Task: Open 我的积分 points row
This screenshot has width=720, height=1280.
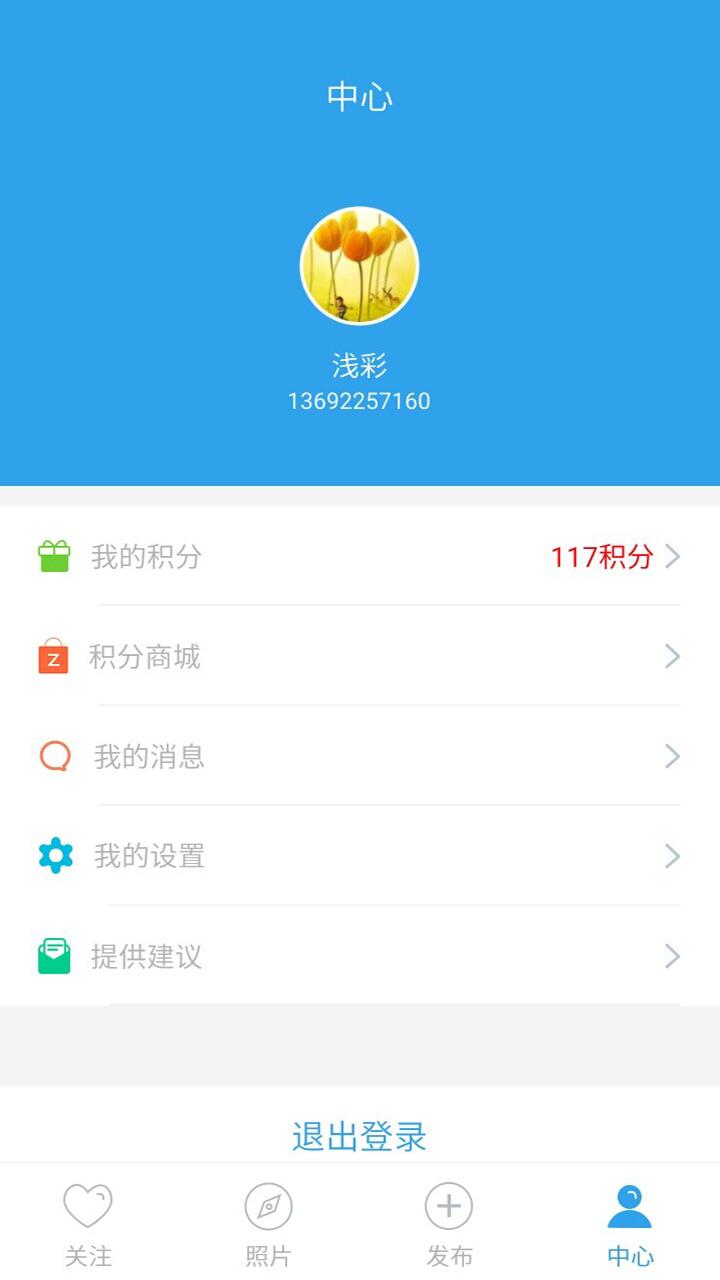Action: point(360,556)
